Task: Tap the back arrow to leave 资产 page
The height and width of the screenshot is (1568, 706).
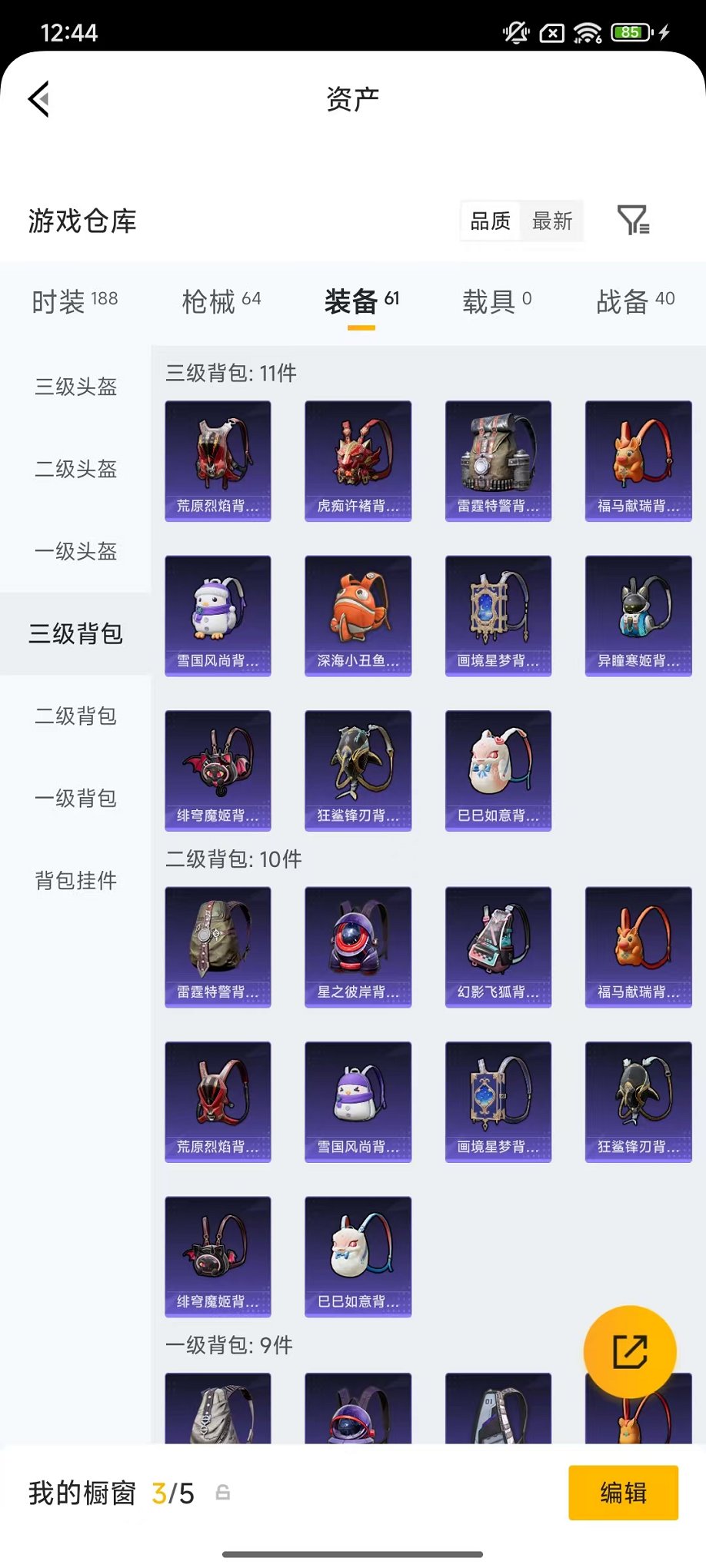Action: [x=38, y=100]
